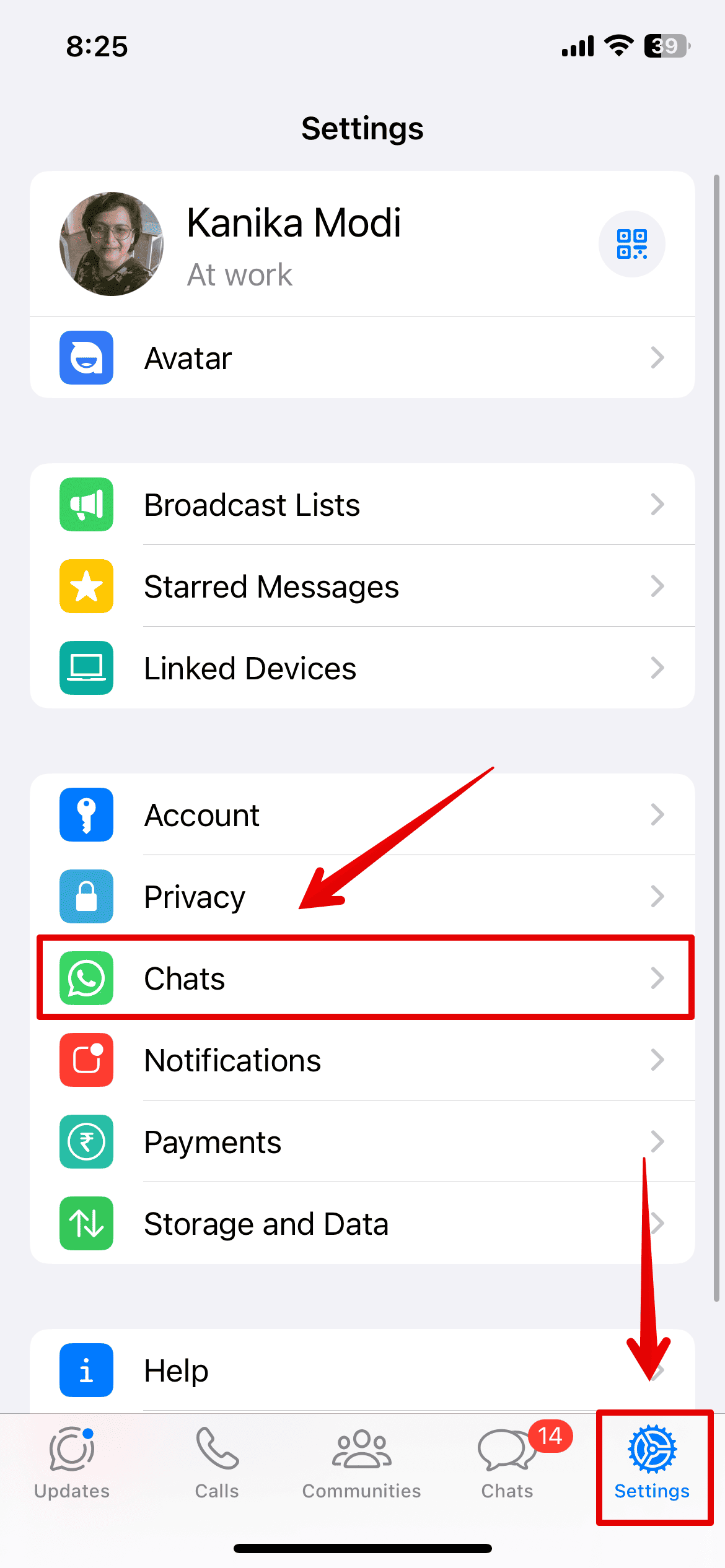Go to Account settings
The height and width of the screenshot is (1568, 725).
click(362, 815)
